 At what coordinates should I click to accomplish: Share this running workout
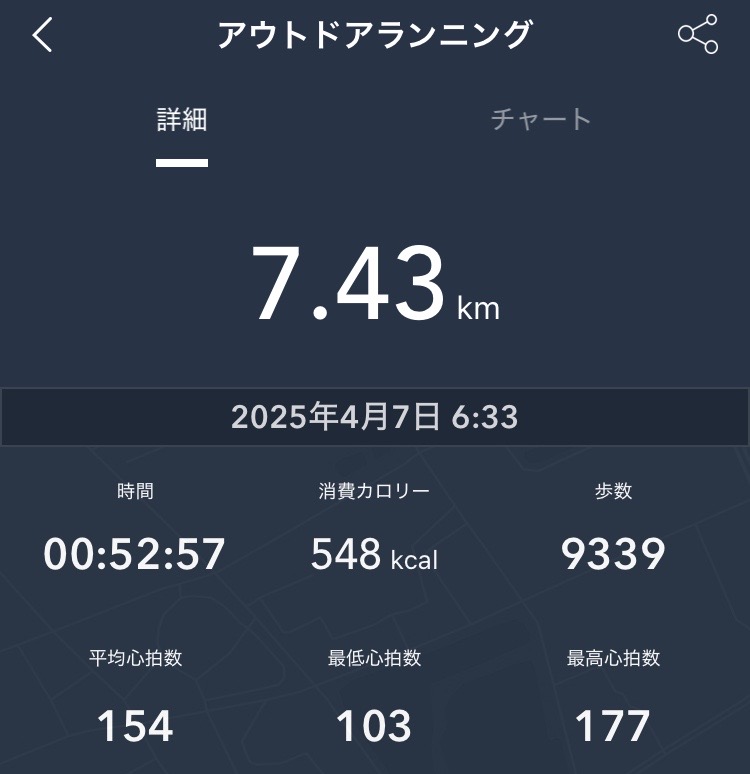[697, 35]
